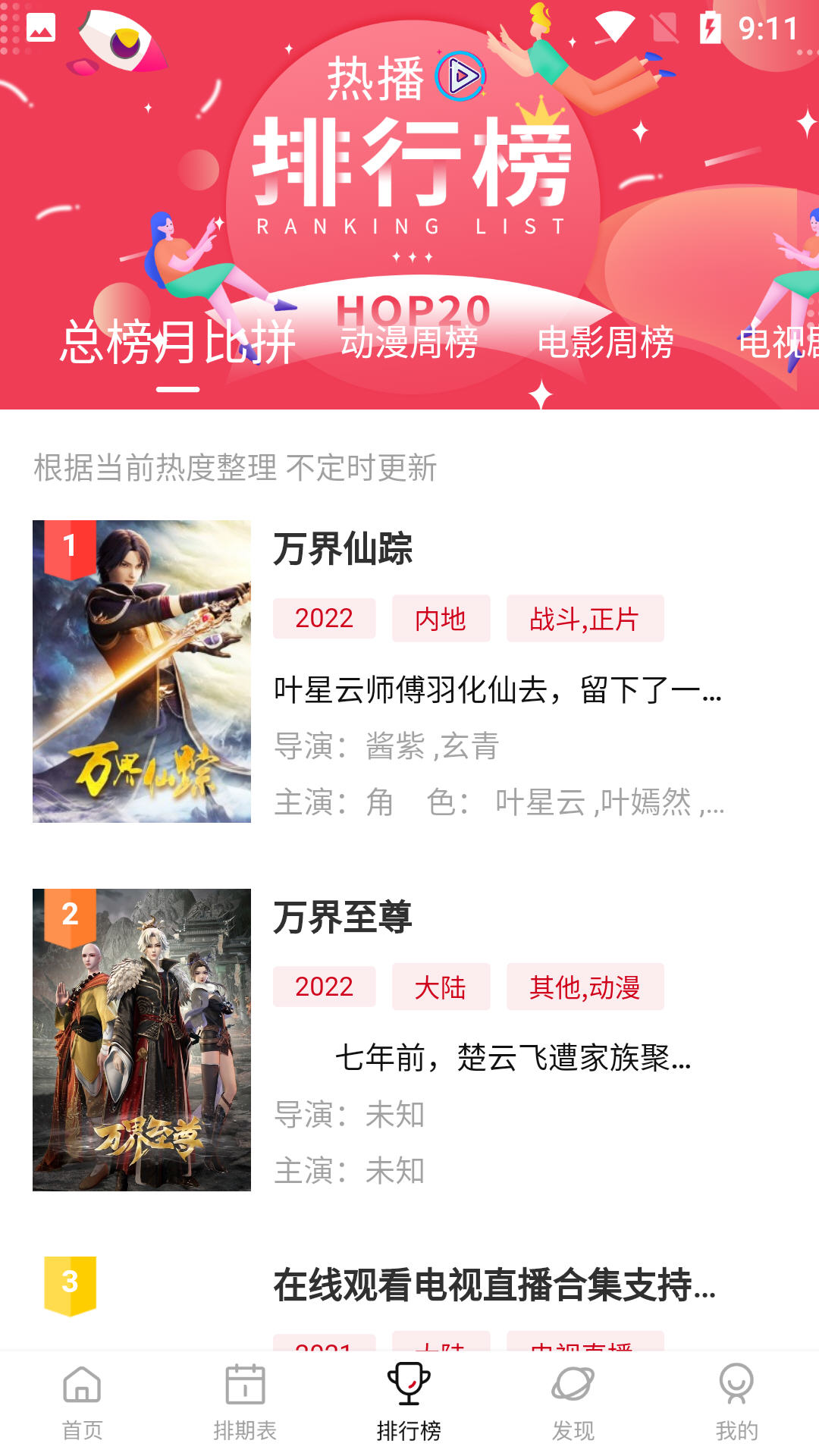Open the 在线观看电视直播合集 entry
The width and height of the screenshot is (819, 1456).
(494, 1285)
